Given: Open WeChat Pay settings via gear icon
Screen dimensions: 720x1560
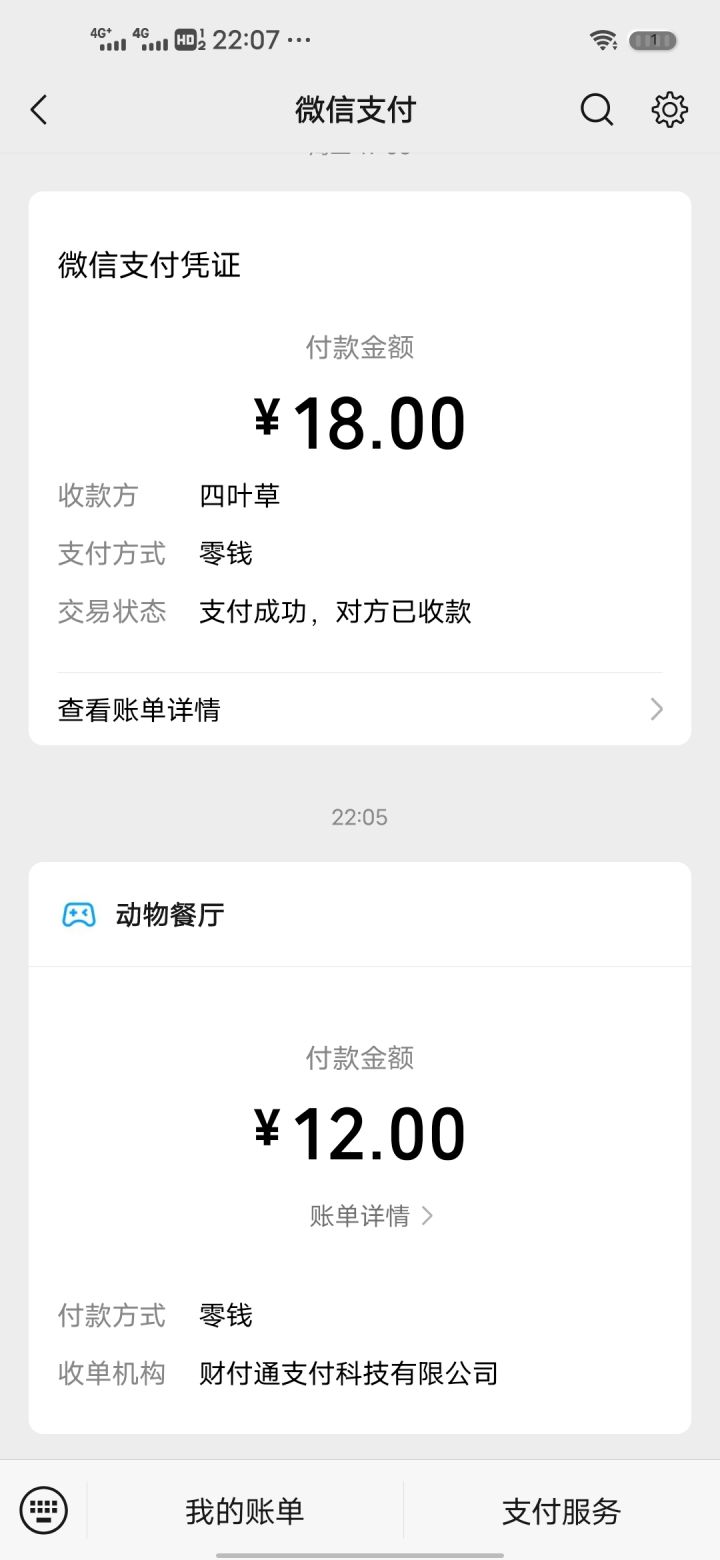Looking at the screenshot, I should pos(669,110).
